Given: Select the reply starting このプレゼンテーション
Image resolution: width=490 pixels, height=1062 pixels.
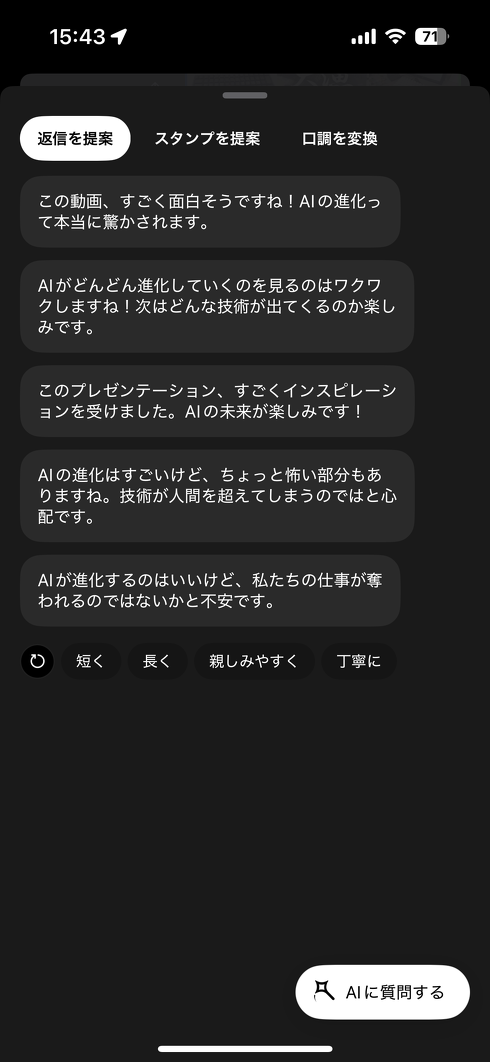Looking at the screenshot, I should click(x=217, y=401).
